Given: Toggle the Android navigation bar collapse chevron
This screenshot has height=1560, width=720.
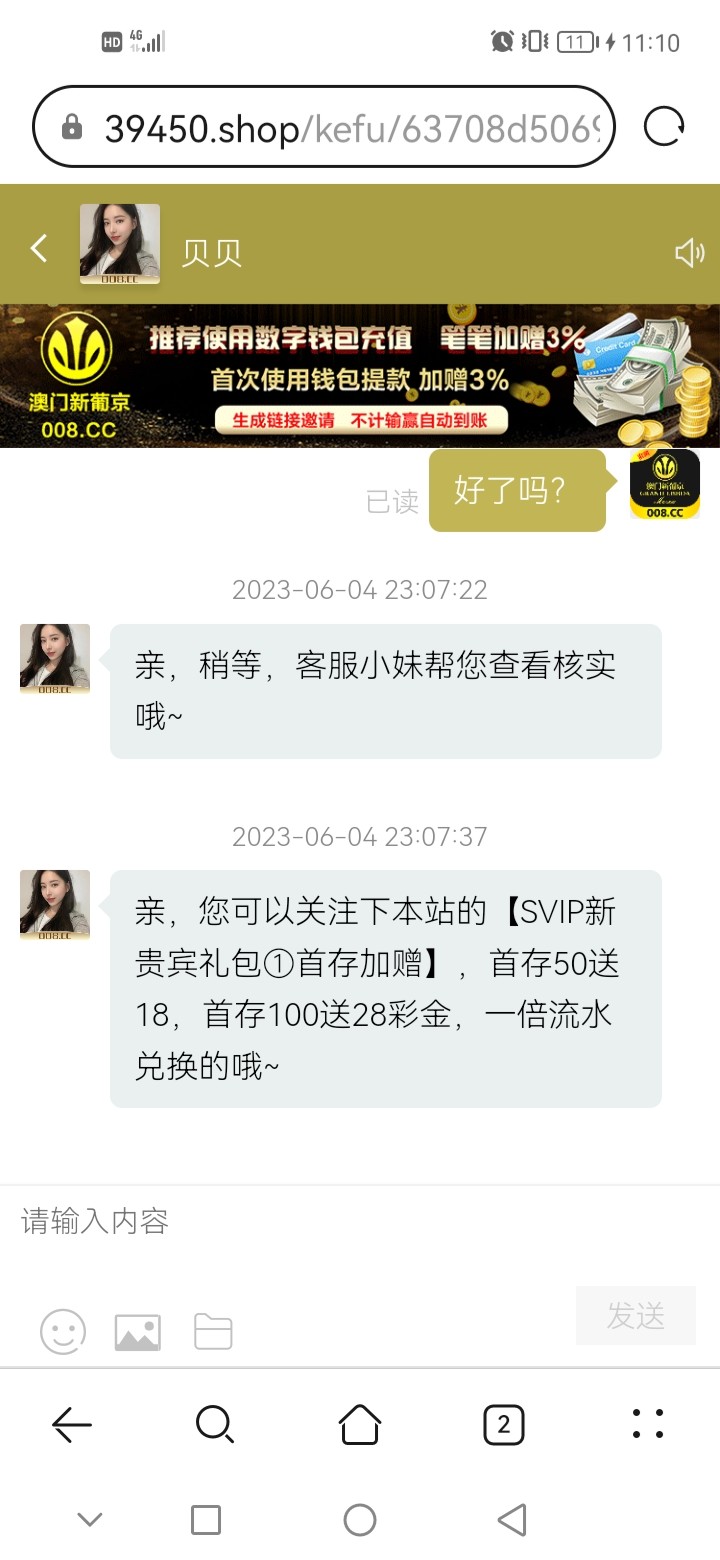Looking at the screenshot, I should point(89,1519).
